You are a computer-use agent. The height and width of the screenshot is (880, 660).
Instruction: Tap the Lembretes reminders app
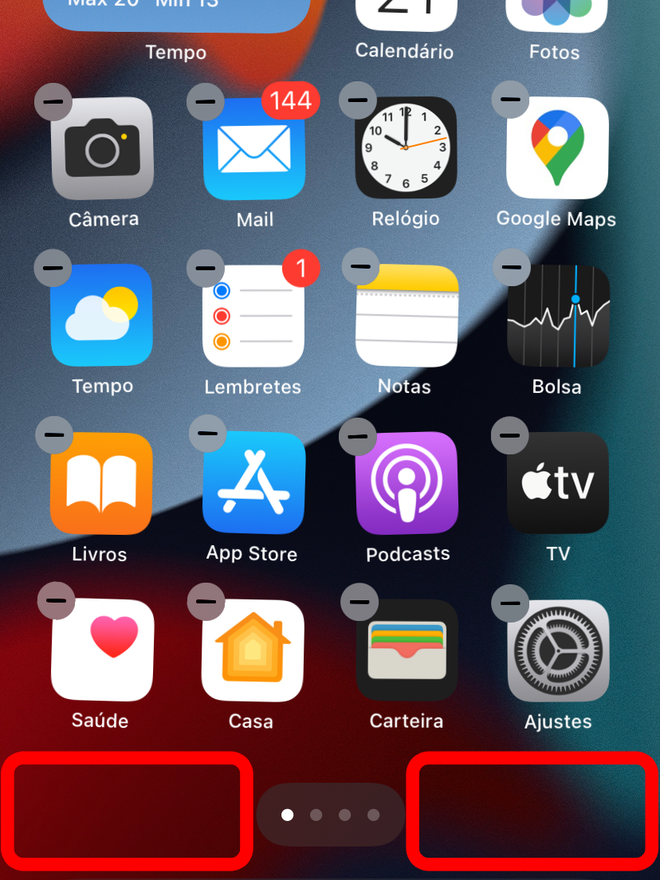253,316
